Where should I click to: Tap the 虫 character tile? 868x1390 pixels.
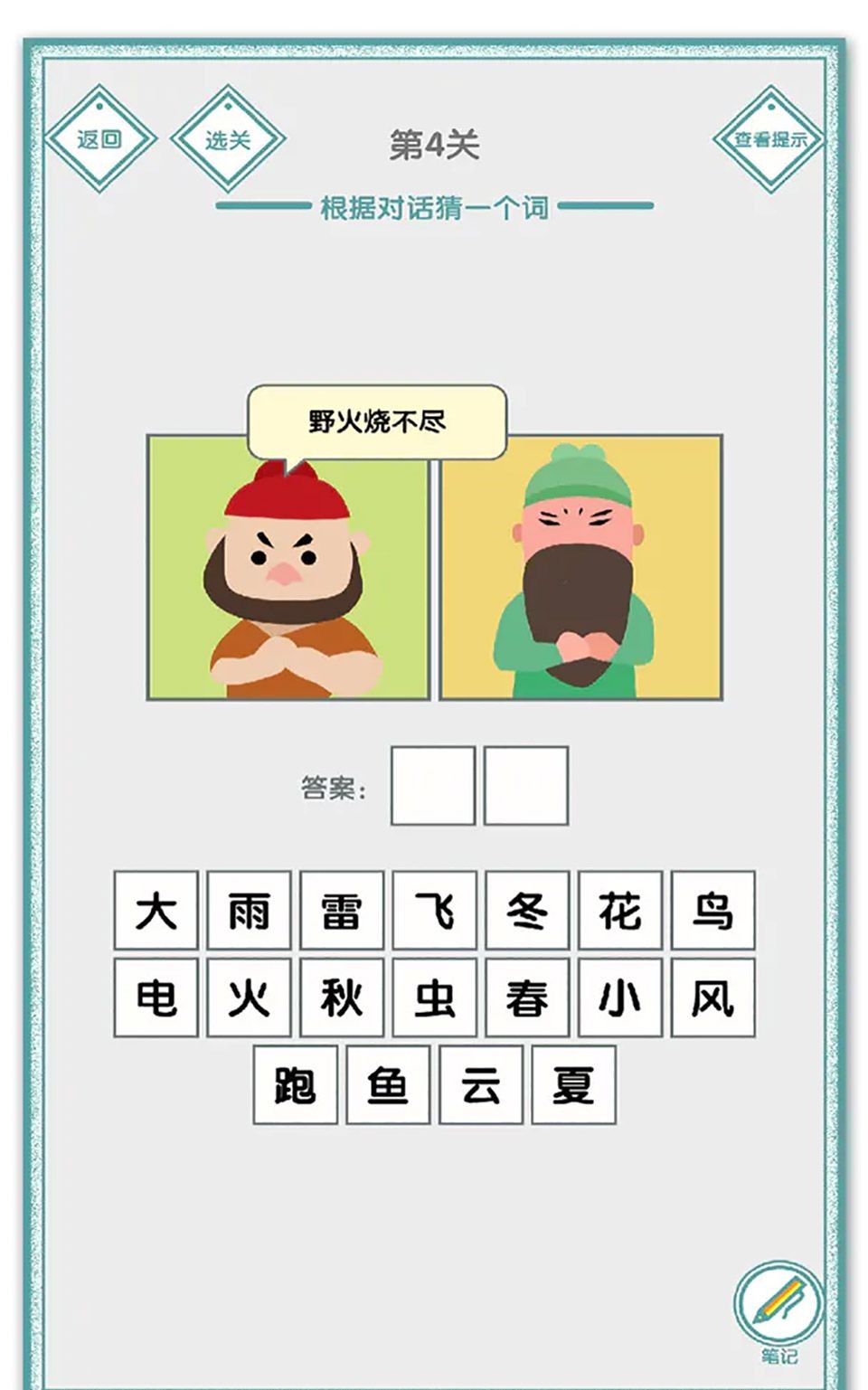[x=434, y=998]
